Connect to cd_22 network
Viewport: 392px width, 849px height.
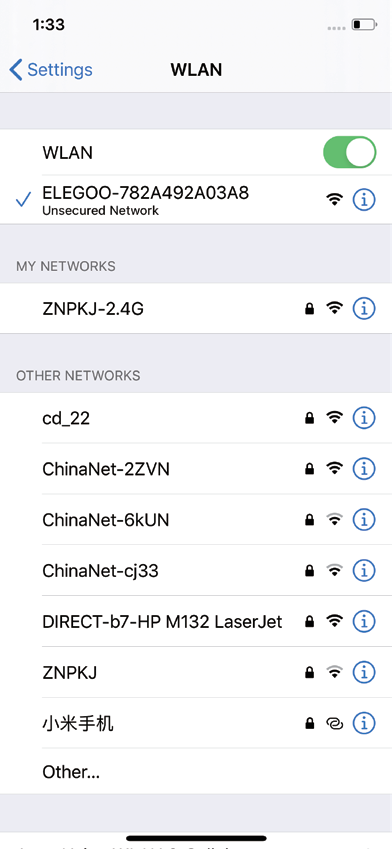(x=196, y=418)
